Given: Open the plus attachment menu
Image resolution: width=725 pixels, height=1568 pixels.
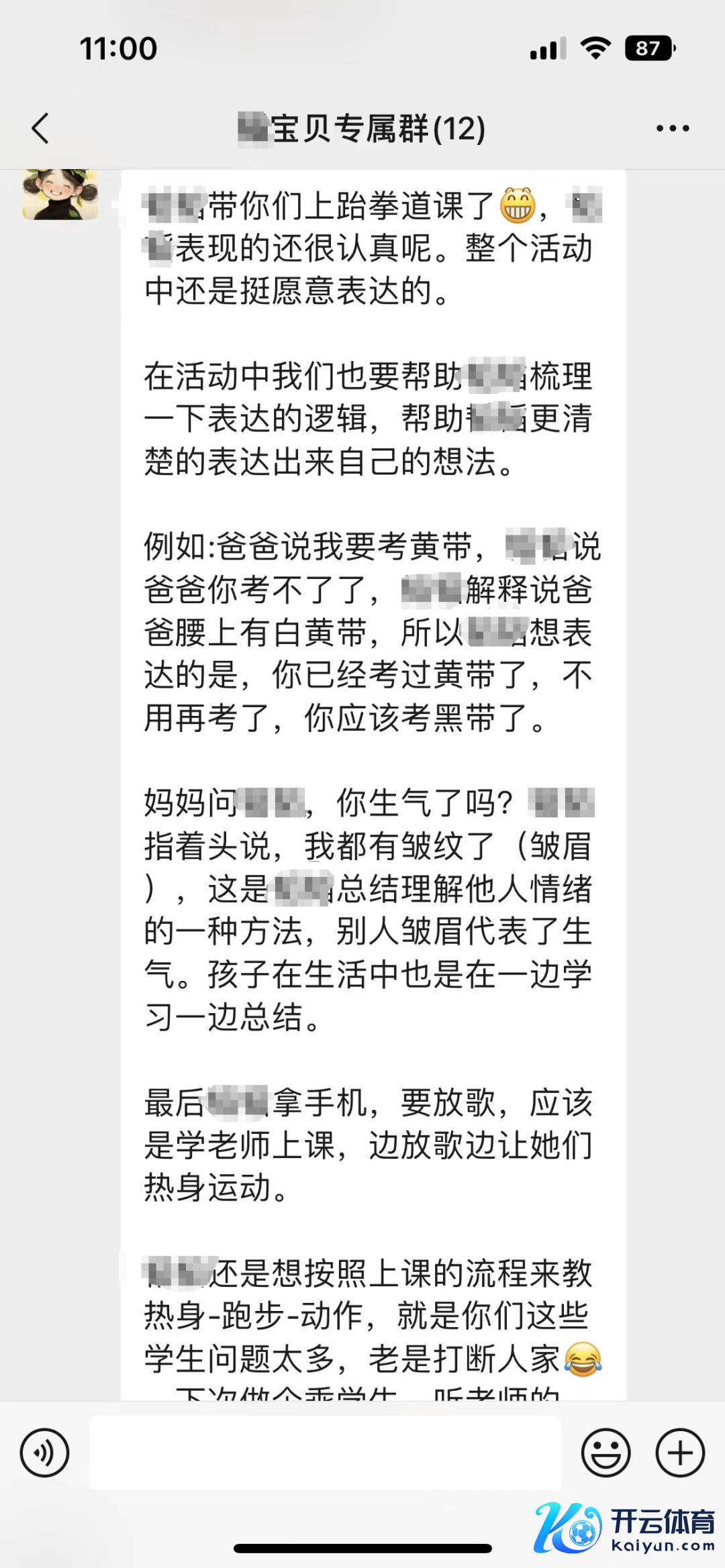Looking at the screenshot, I should click(x=680, y=1453).
